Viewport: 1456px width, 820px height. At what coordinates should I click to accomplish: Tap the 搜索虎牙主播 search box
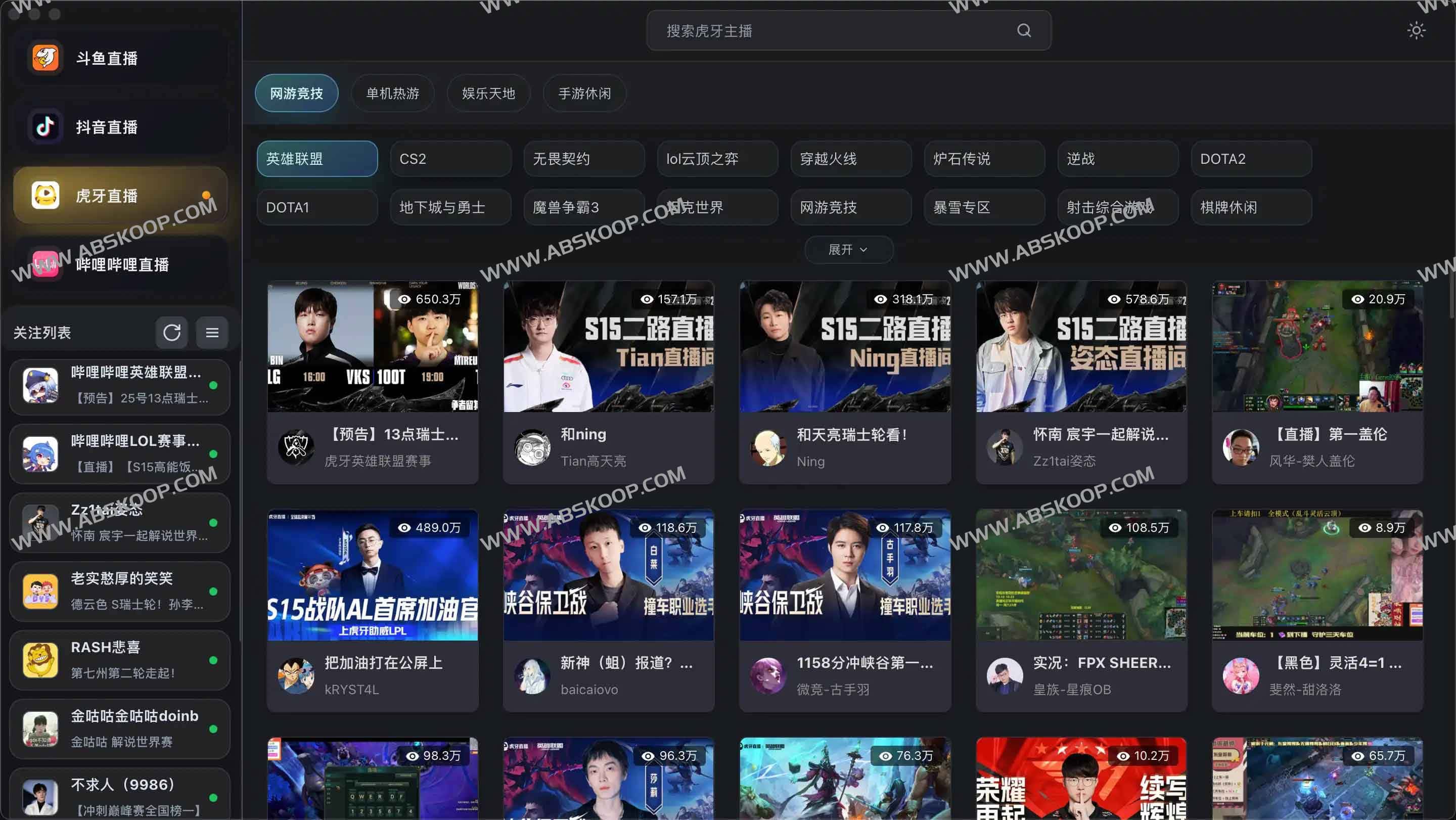[837, 30]
